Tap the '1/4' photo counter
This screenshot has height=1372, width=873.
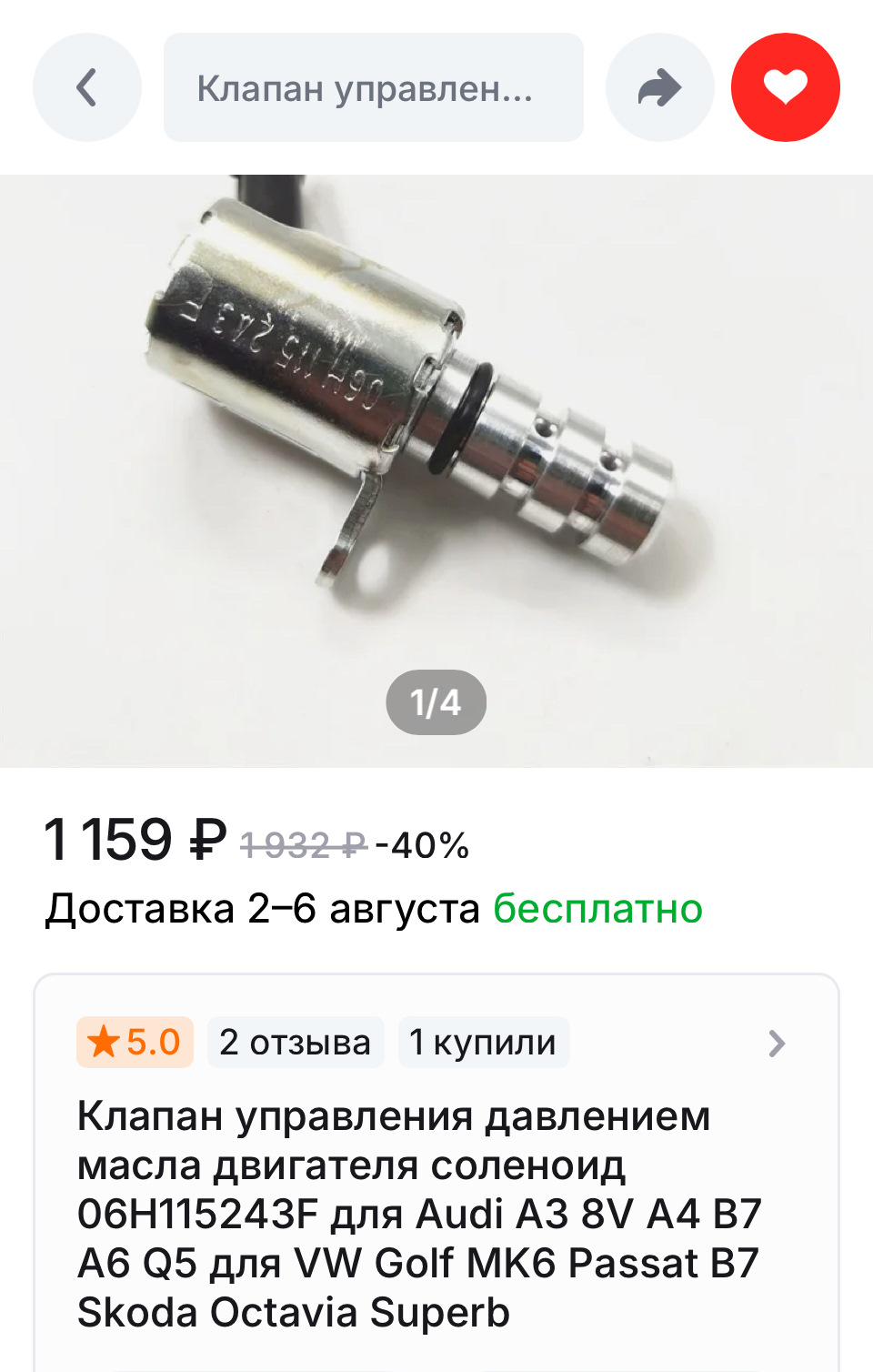point(436,701)
